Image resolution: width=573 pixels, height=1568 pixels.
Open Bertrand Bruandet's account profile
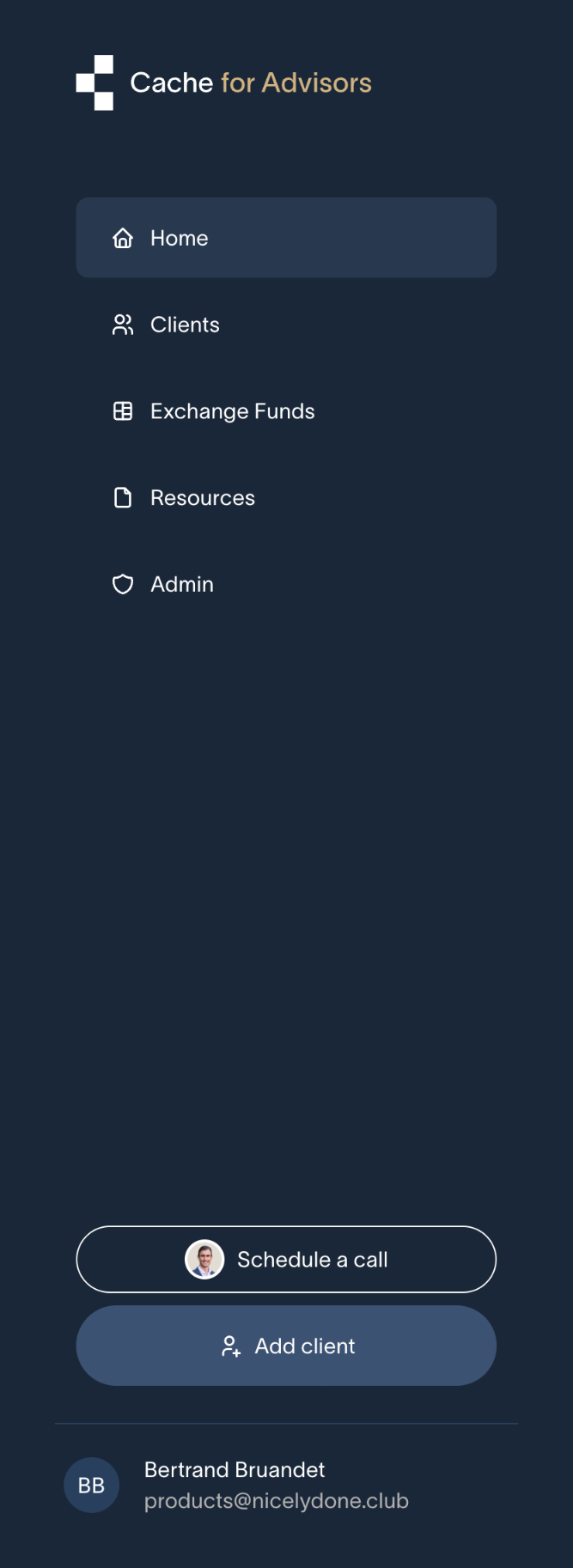coord(234,1485)
